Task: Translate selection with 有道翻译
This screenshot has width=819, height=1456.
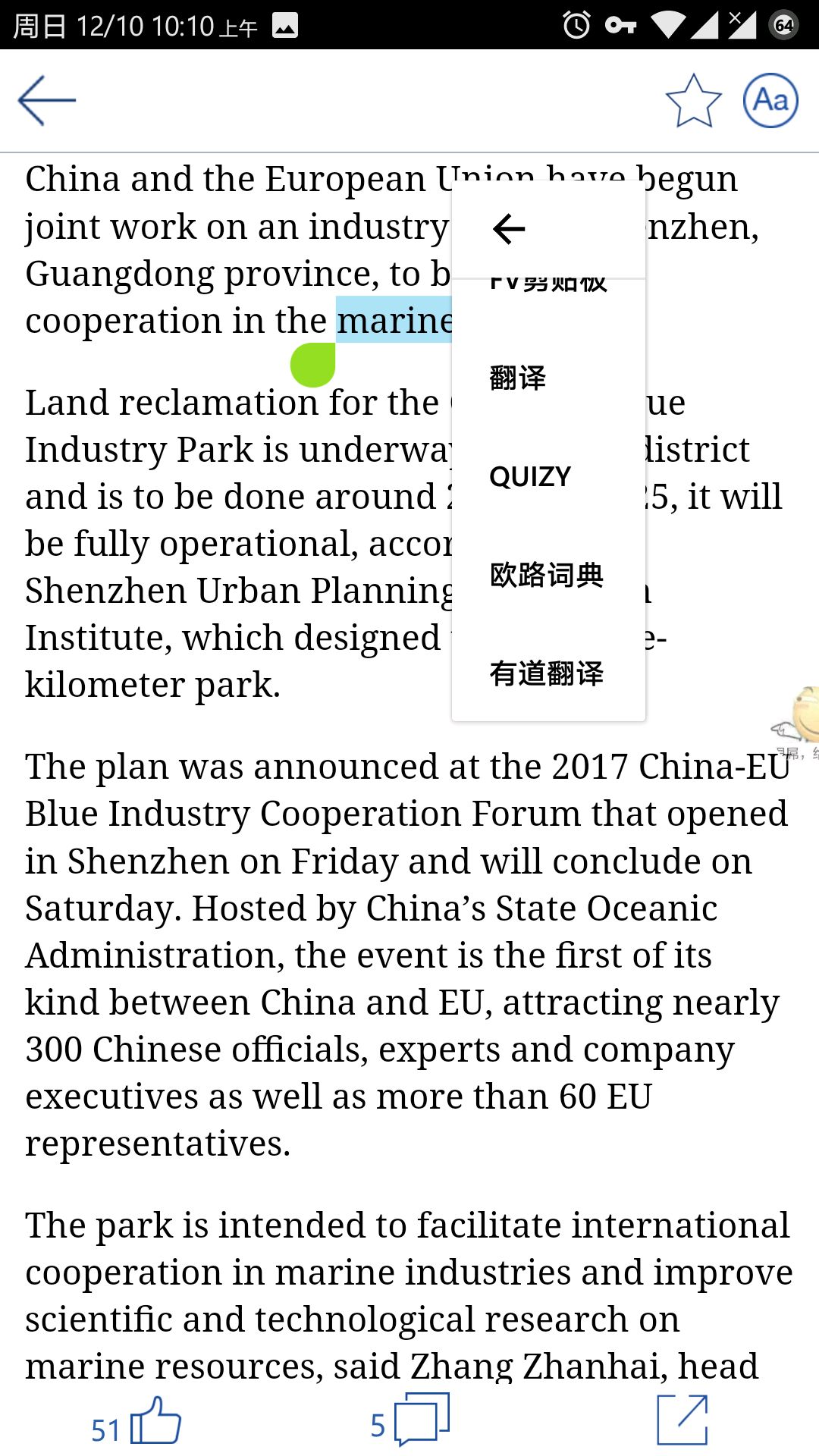Action: 548,673
